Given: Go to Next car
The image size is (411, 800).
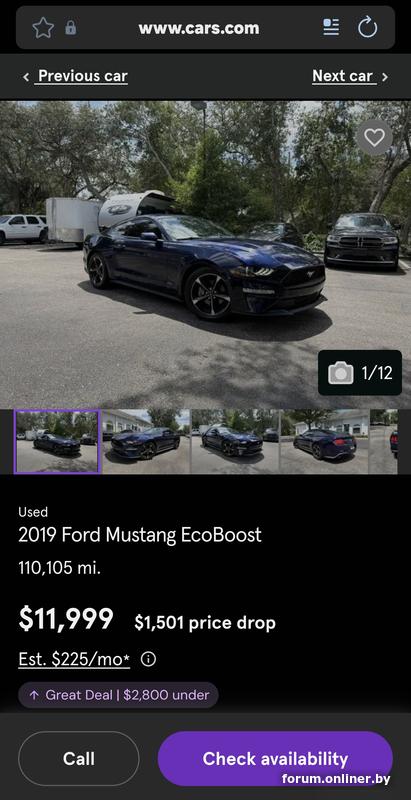Looking at the screenshot, I should tap(350, 77).
